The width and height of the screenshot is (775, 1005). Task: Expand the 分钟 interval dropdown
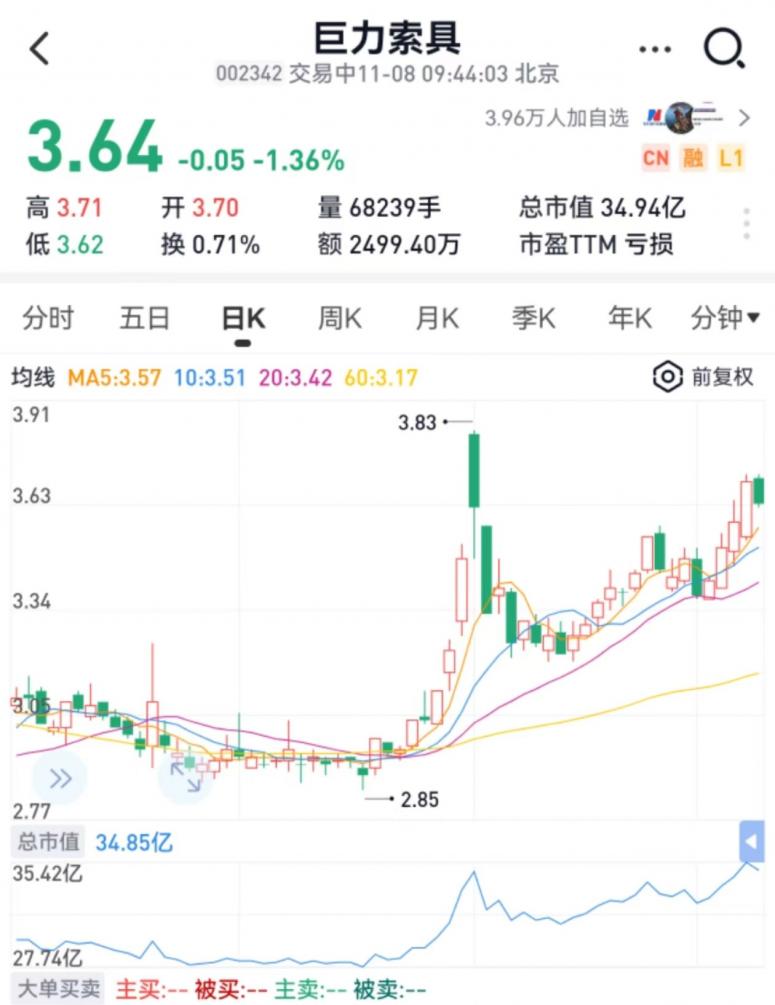[725, 319]
